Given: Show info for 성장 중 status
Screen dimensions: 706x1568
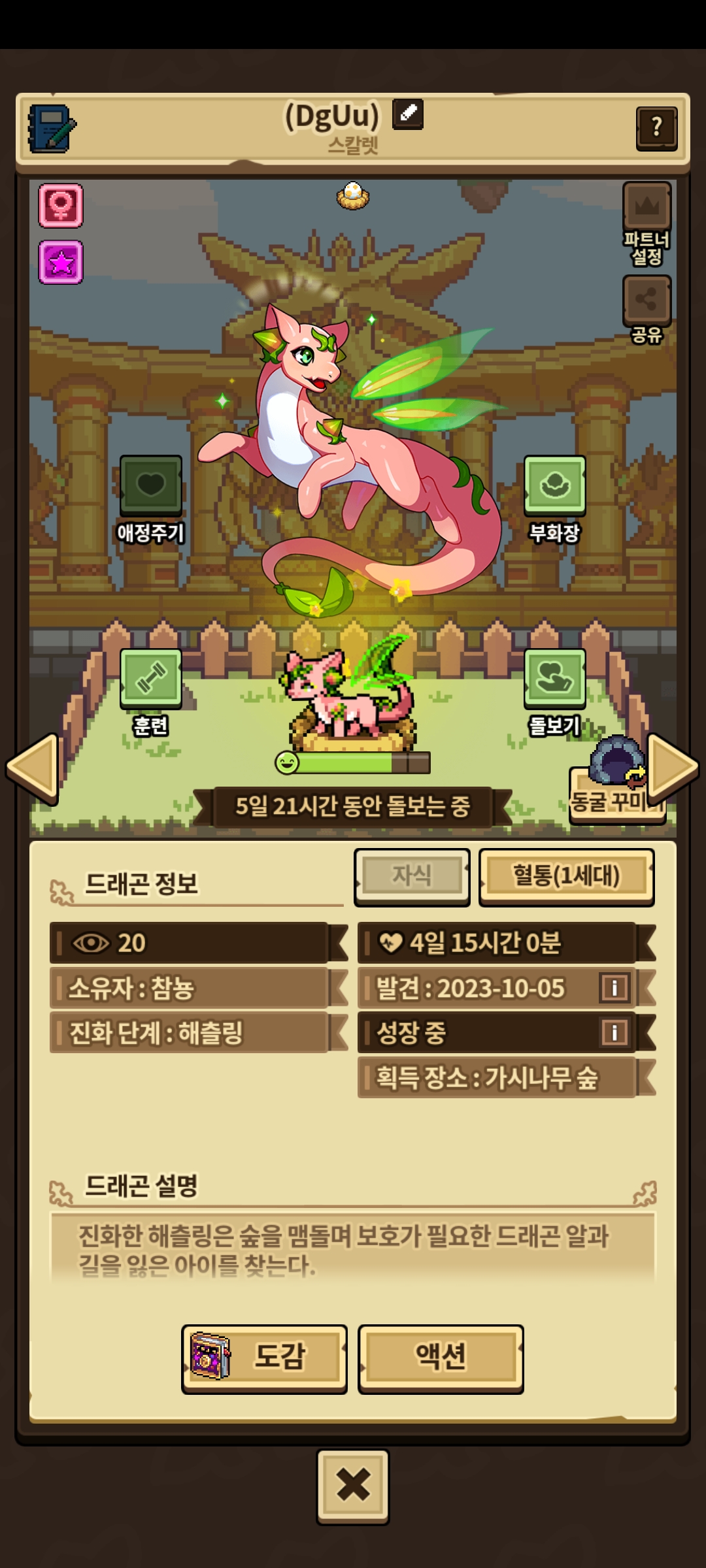Looking at the screenshot, I should 614,1033.
